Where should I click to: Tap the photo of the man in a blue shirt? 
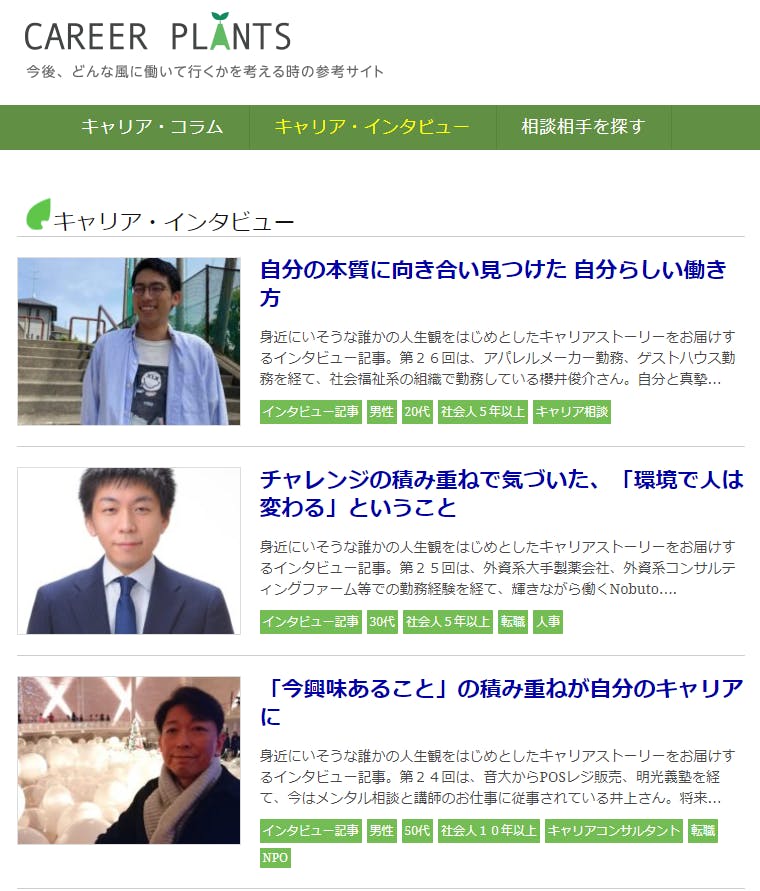pyautogui.click(x=129, y=341)
